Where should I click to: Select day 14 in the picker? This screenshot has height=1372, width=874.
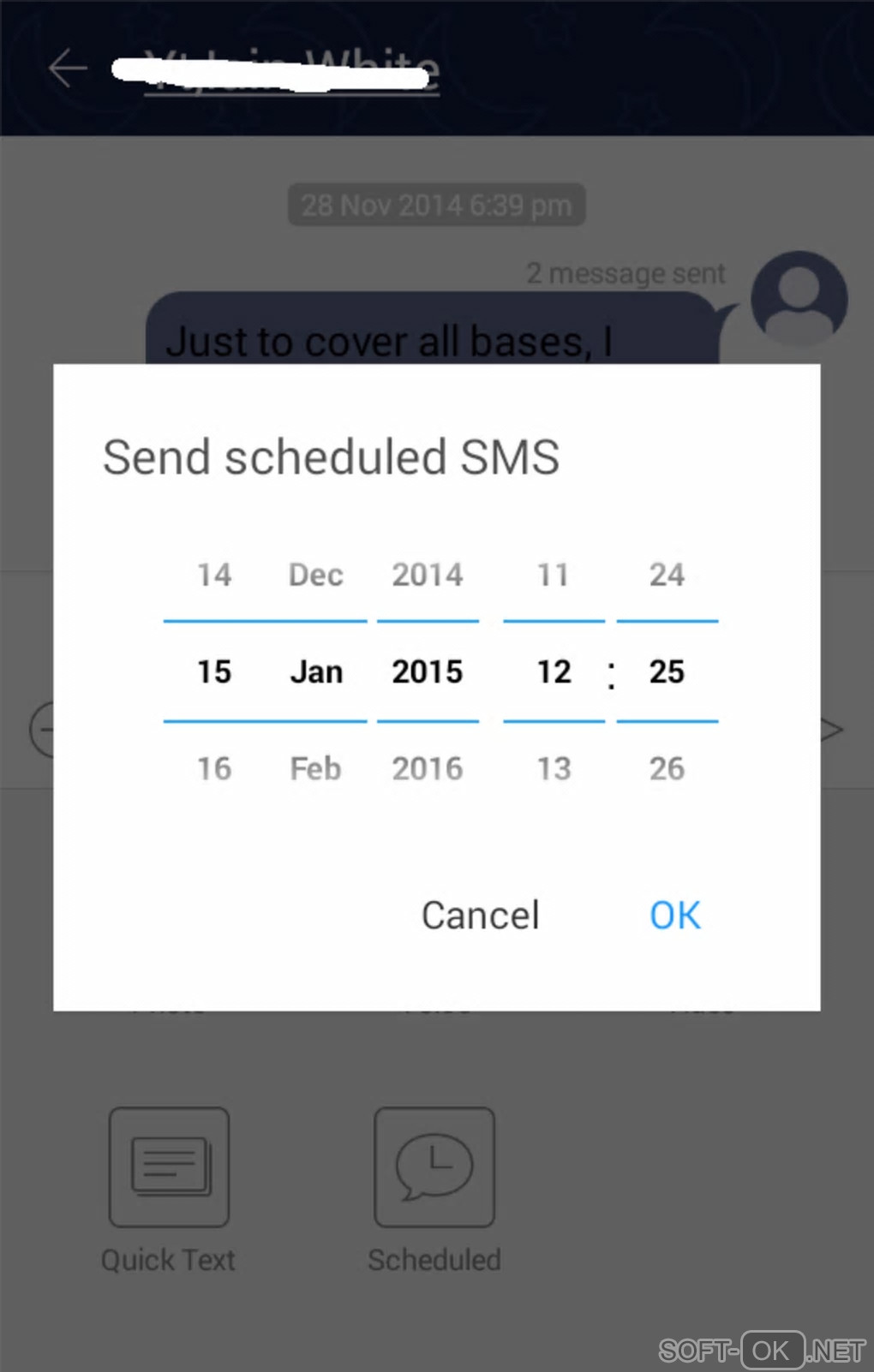point(214,575)
